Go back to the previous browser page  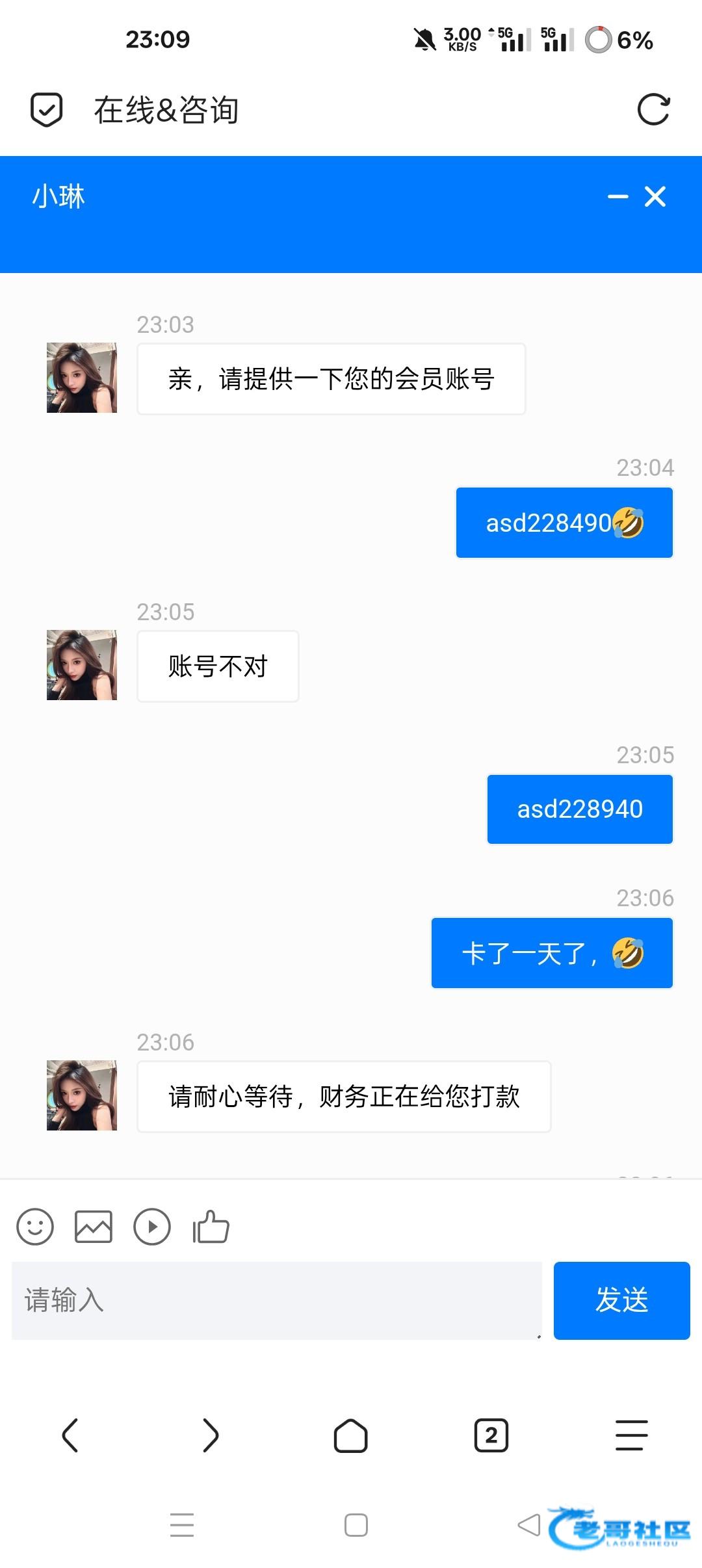coord(70,1435)
